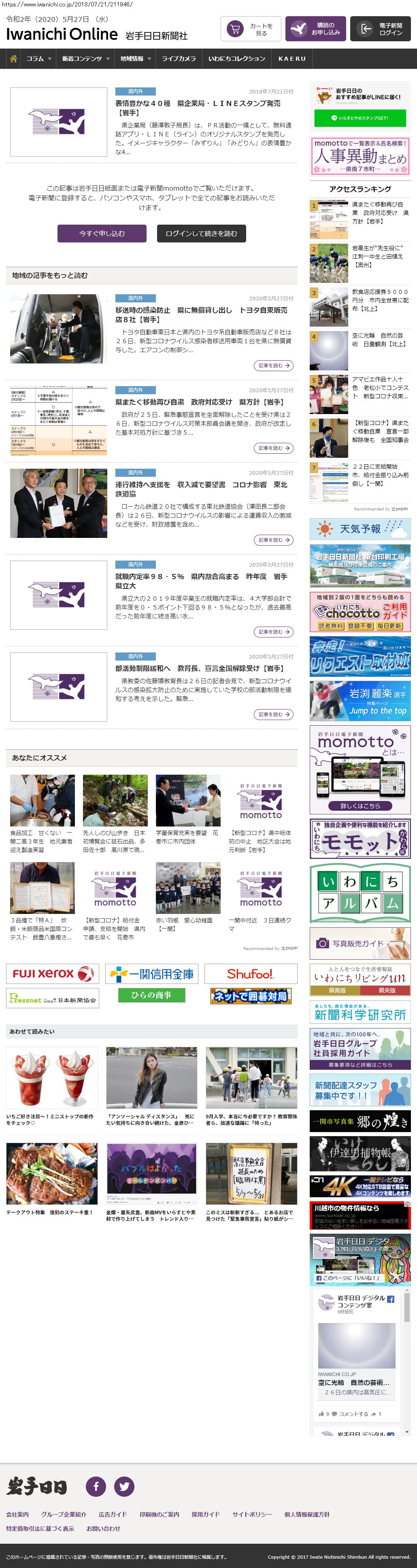Get the LINE stamp via green button

[x=359, y=118]
